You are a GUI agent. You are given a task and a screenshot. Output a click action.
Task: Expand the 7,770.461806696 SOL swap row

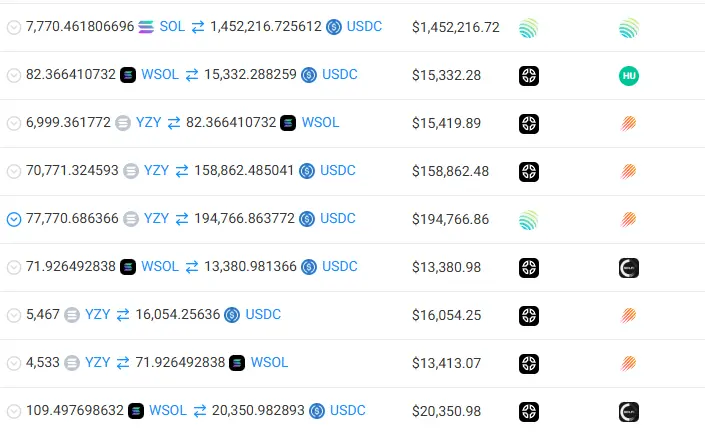(13, 27)
